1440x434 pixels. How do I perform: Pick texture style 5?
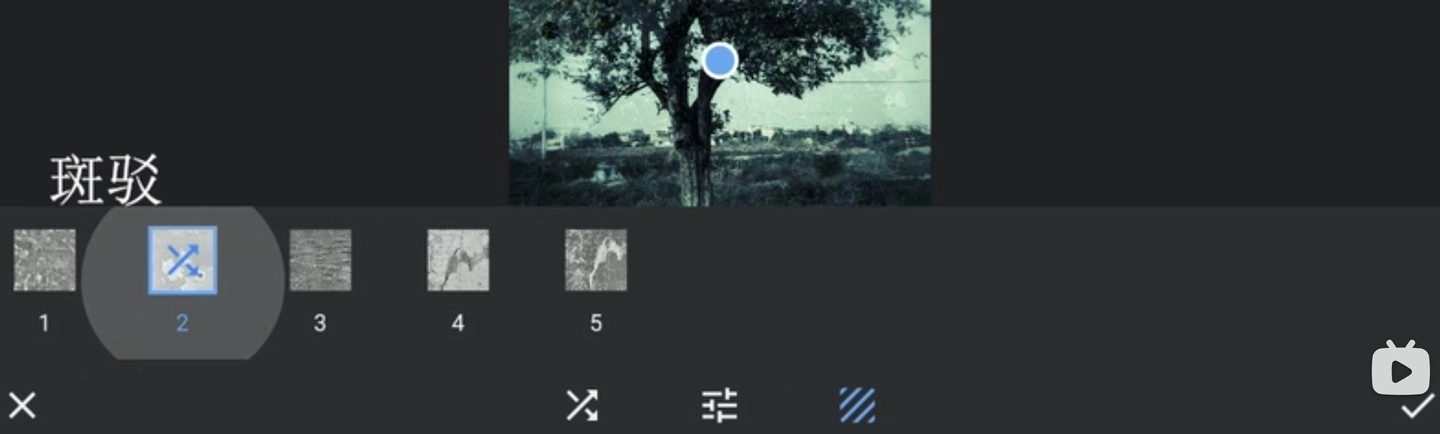pos(596,260)
